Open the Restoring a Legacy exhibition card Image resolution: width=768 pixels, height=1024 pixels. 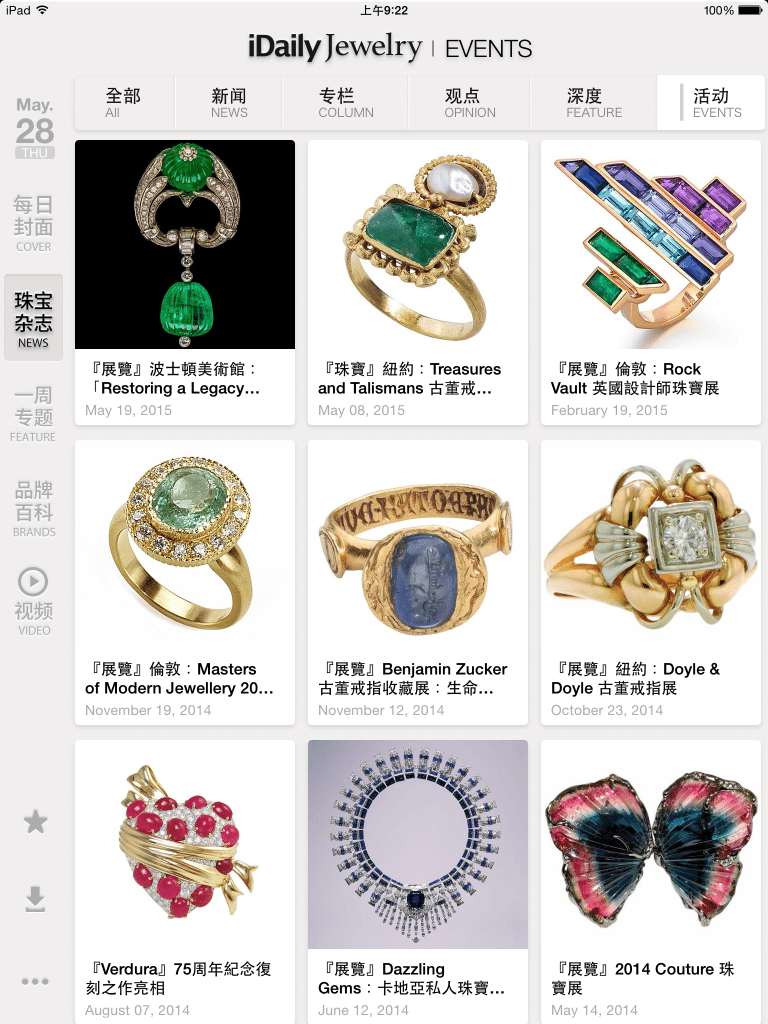185,280
